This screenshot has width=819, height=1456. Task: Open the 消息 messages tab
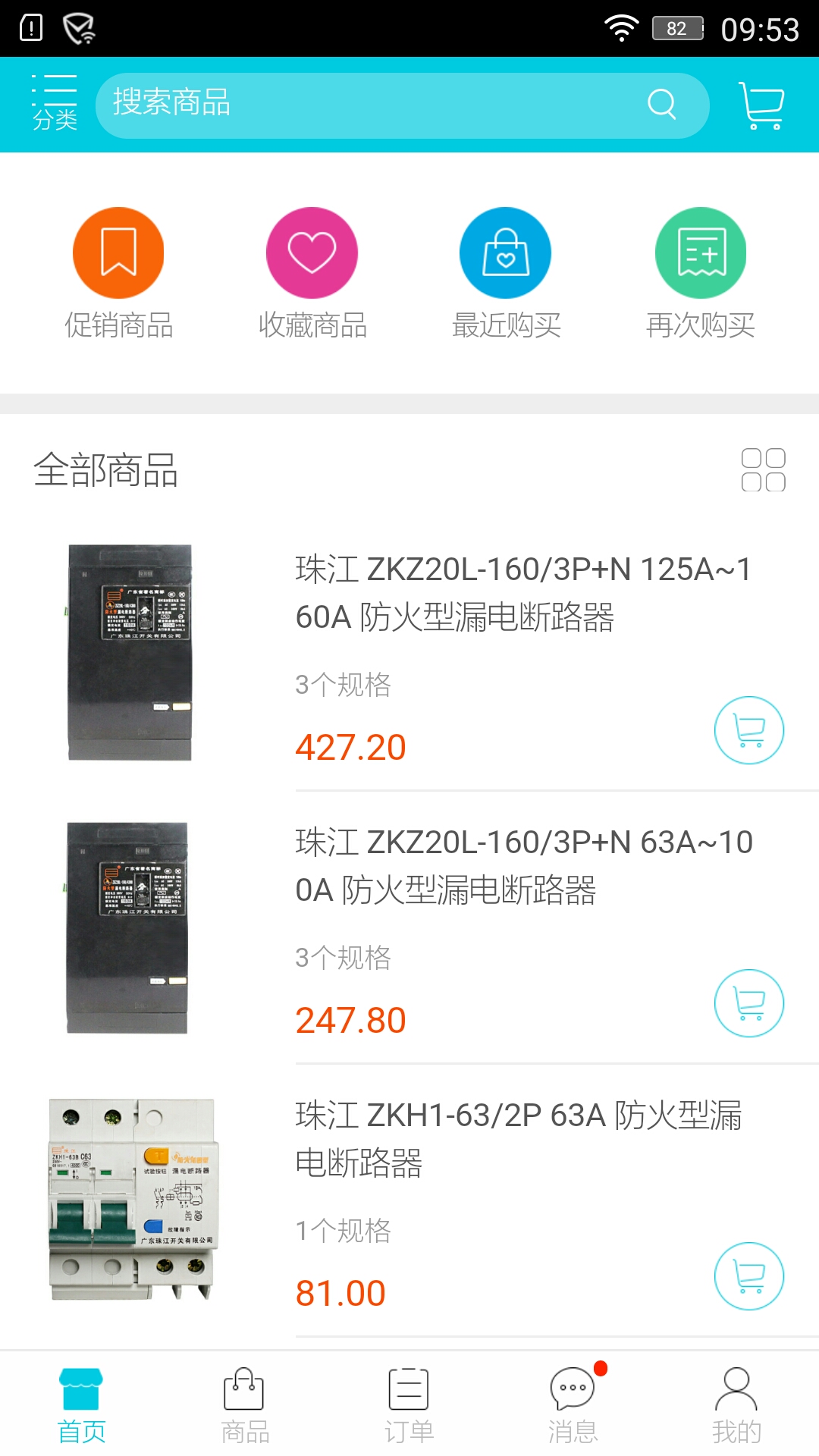(x=573, y=1405)
